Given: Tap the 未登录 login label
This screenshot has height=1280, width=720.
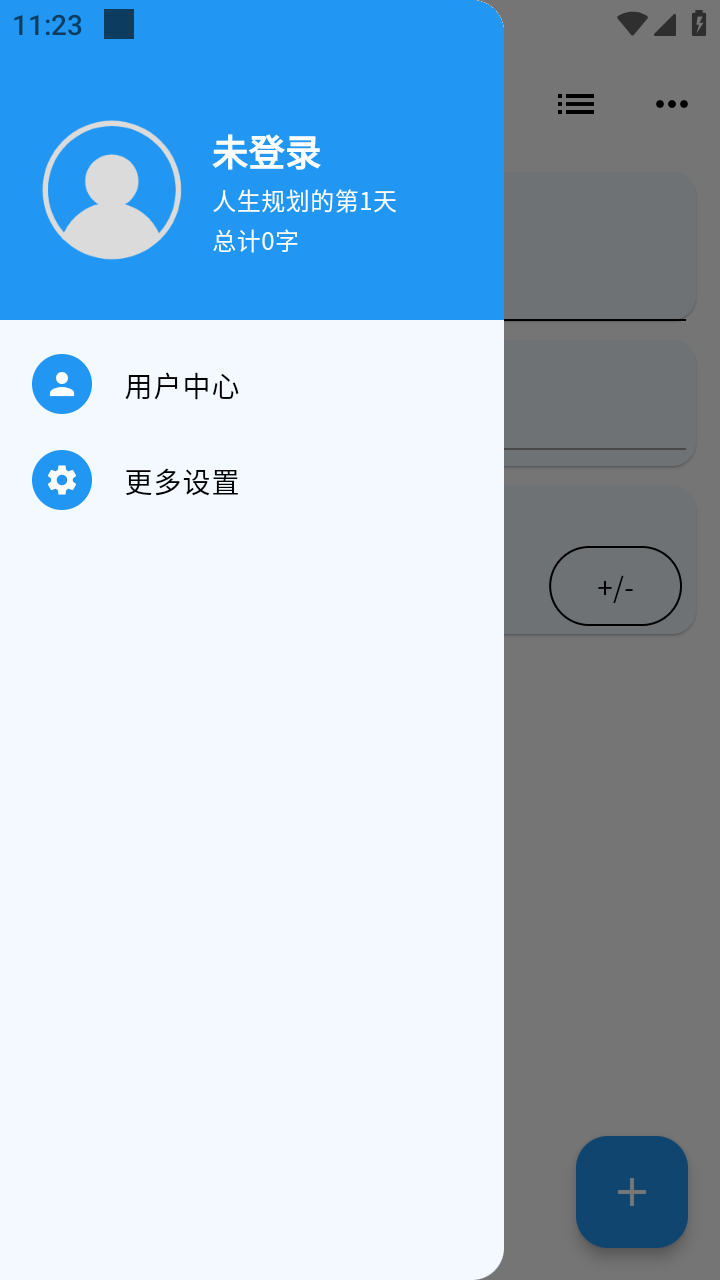Looking at the screenshot, I should click(x=267, y=153).
